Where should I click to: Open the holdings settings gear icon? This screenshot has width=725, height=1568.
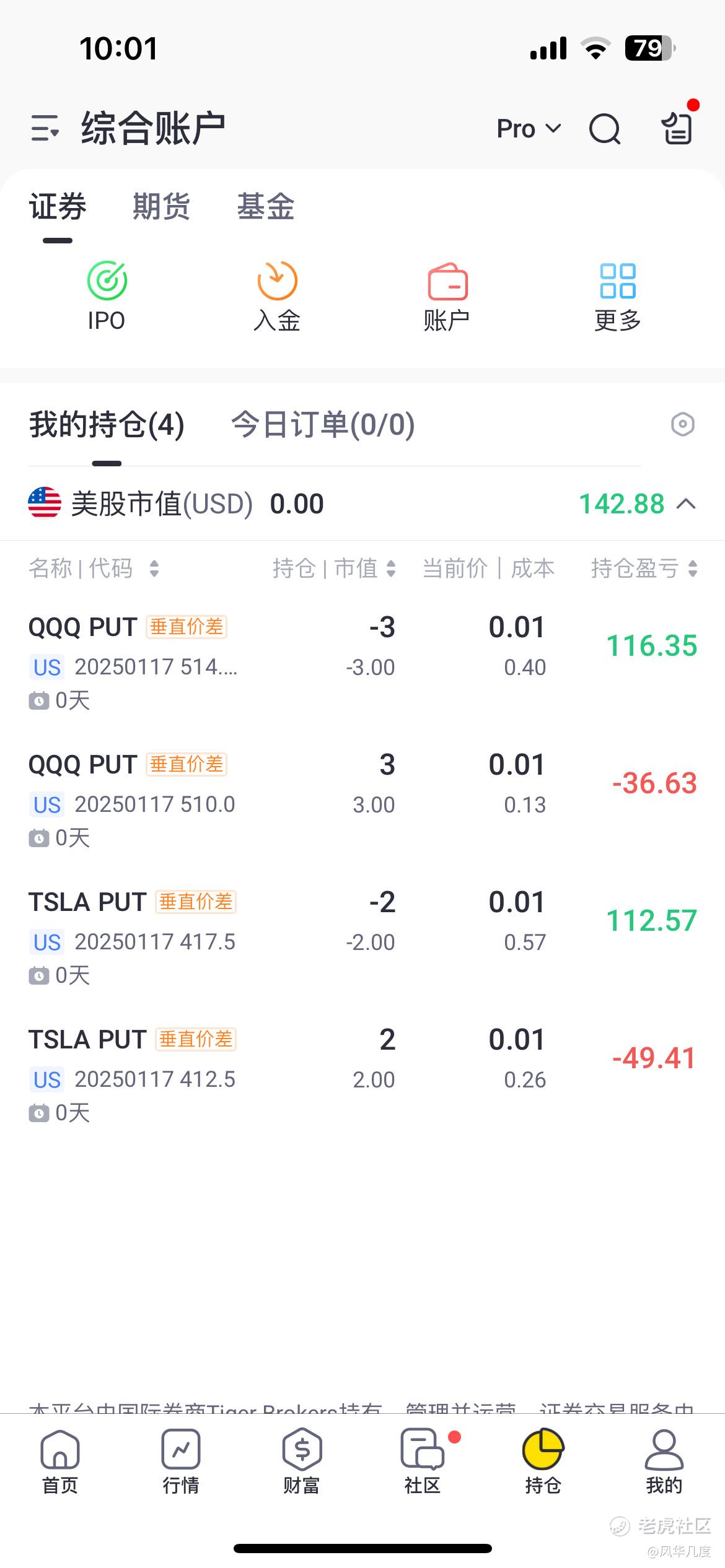tap(682, 424)
